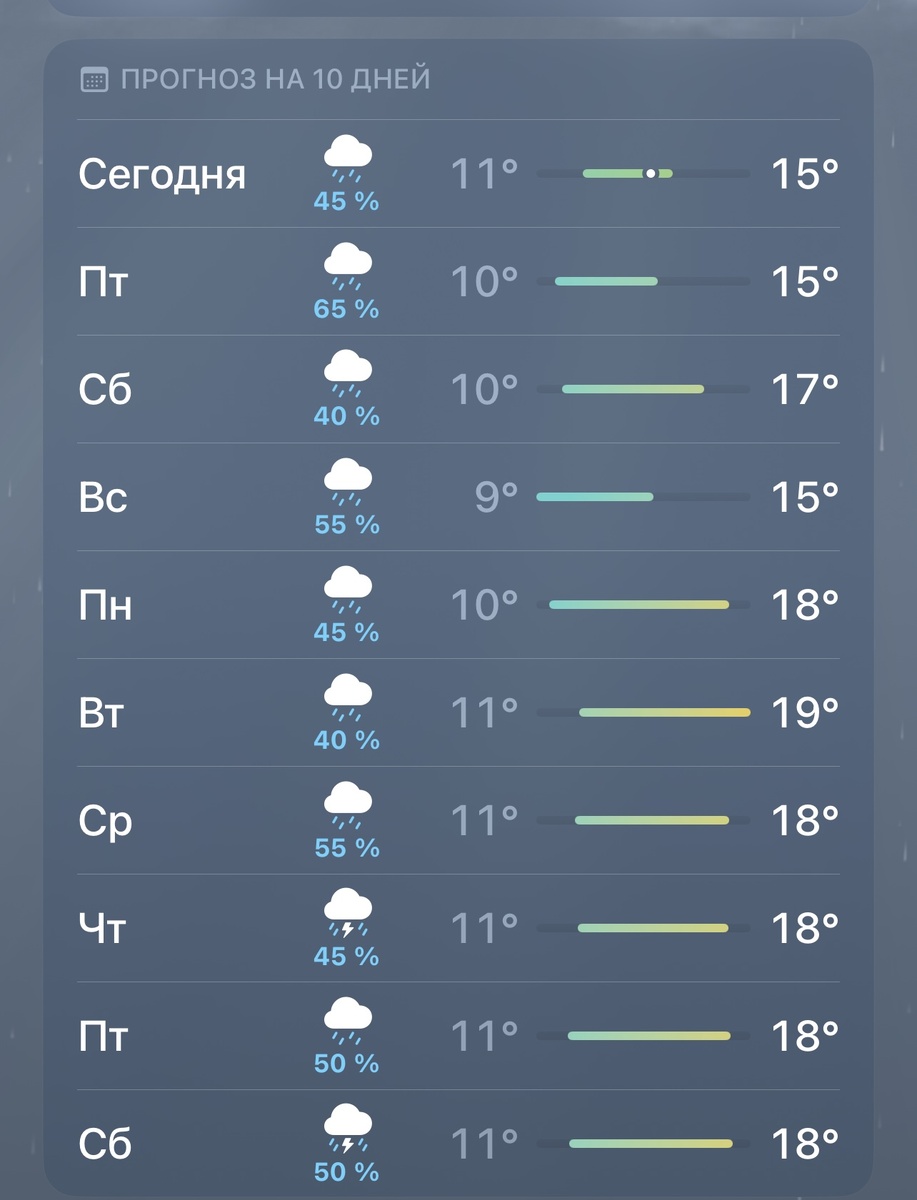This screenshot has width=917, height=1200.
Task: View details for Вс forecast
Action: [x=458, y=497]
